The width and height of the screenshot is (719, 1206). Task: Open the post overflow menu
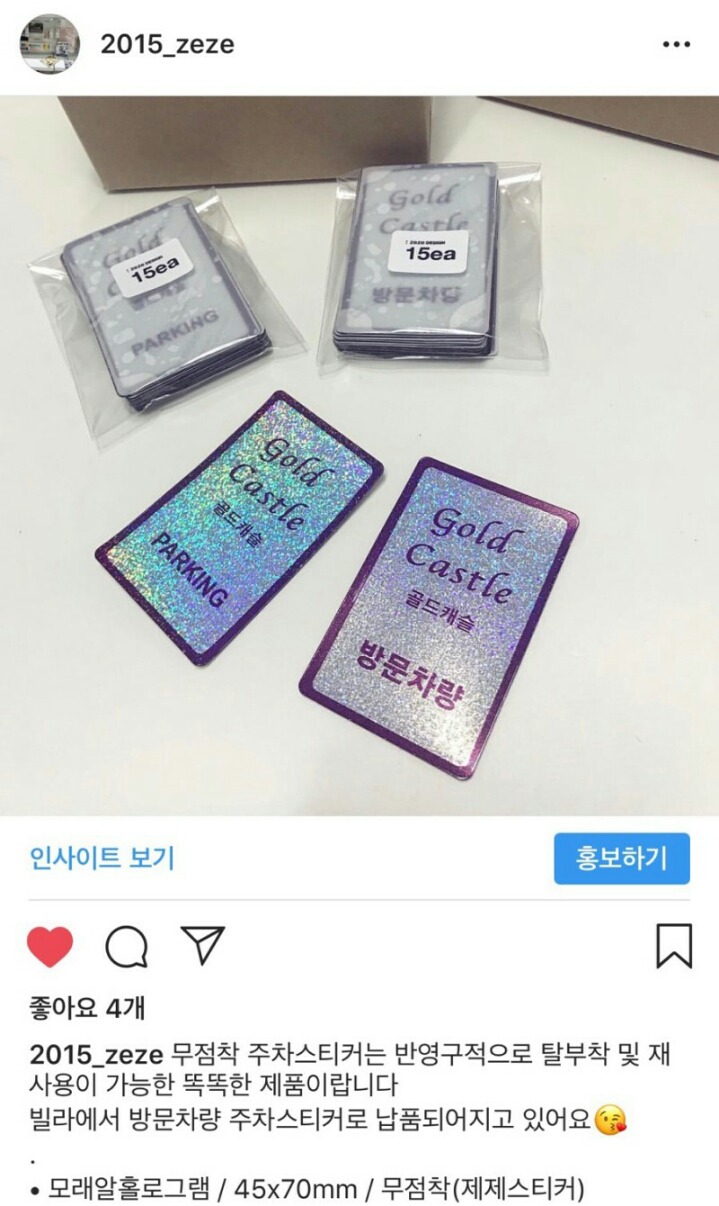click(x=676, y=45)
